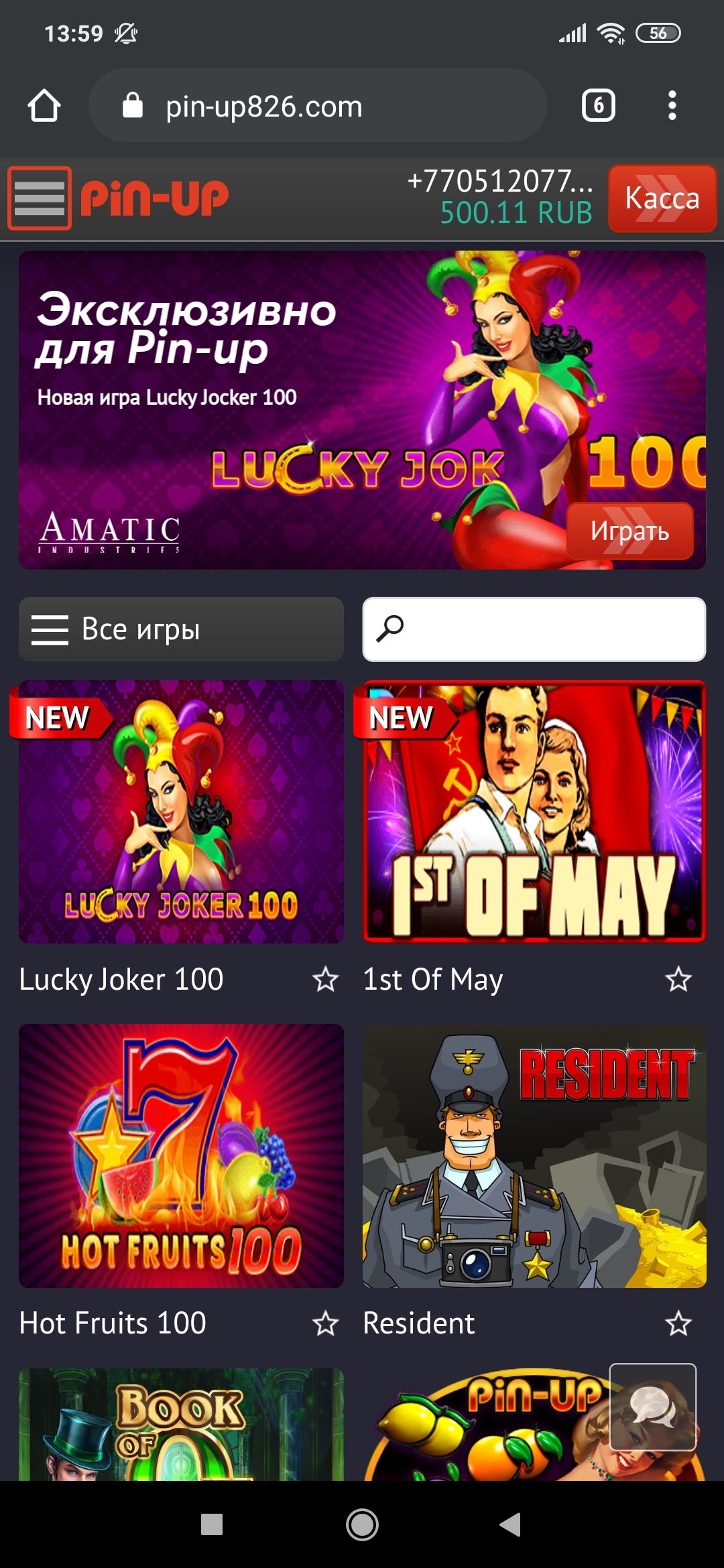Viewport: 724px width, 1568px height.
Task: Open the live chat support bubble
Action: pos(652,1407)
